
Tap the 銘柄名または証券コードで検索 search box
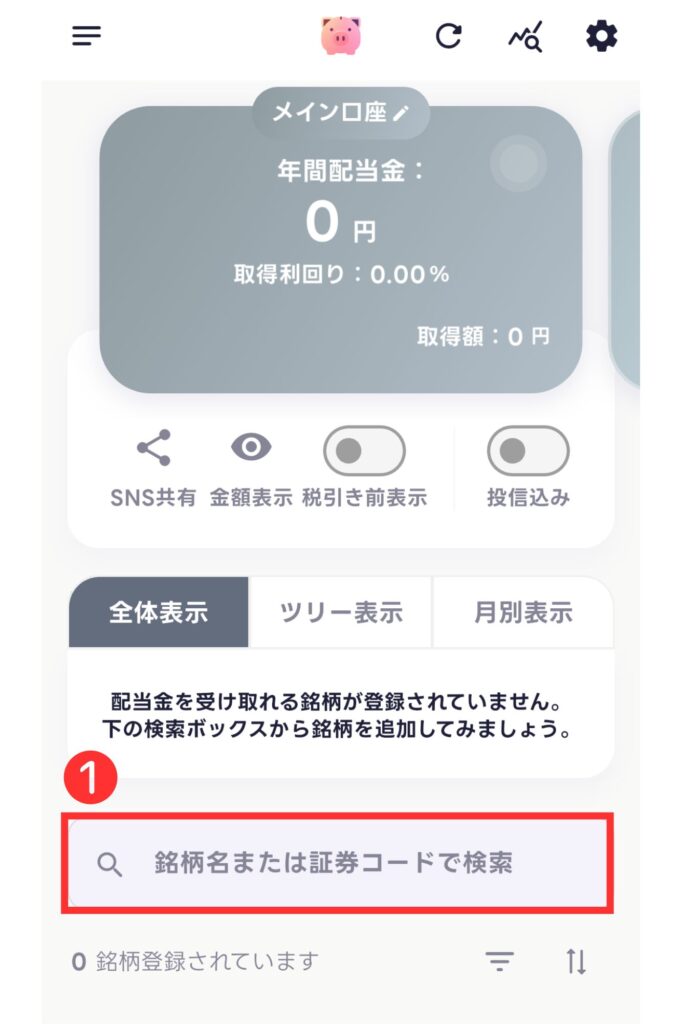tap(337, 863)
